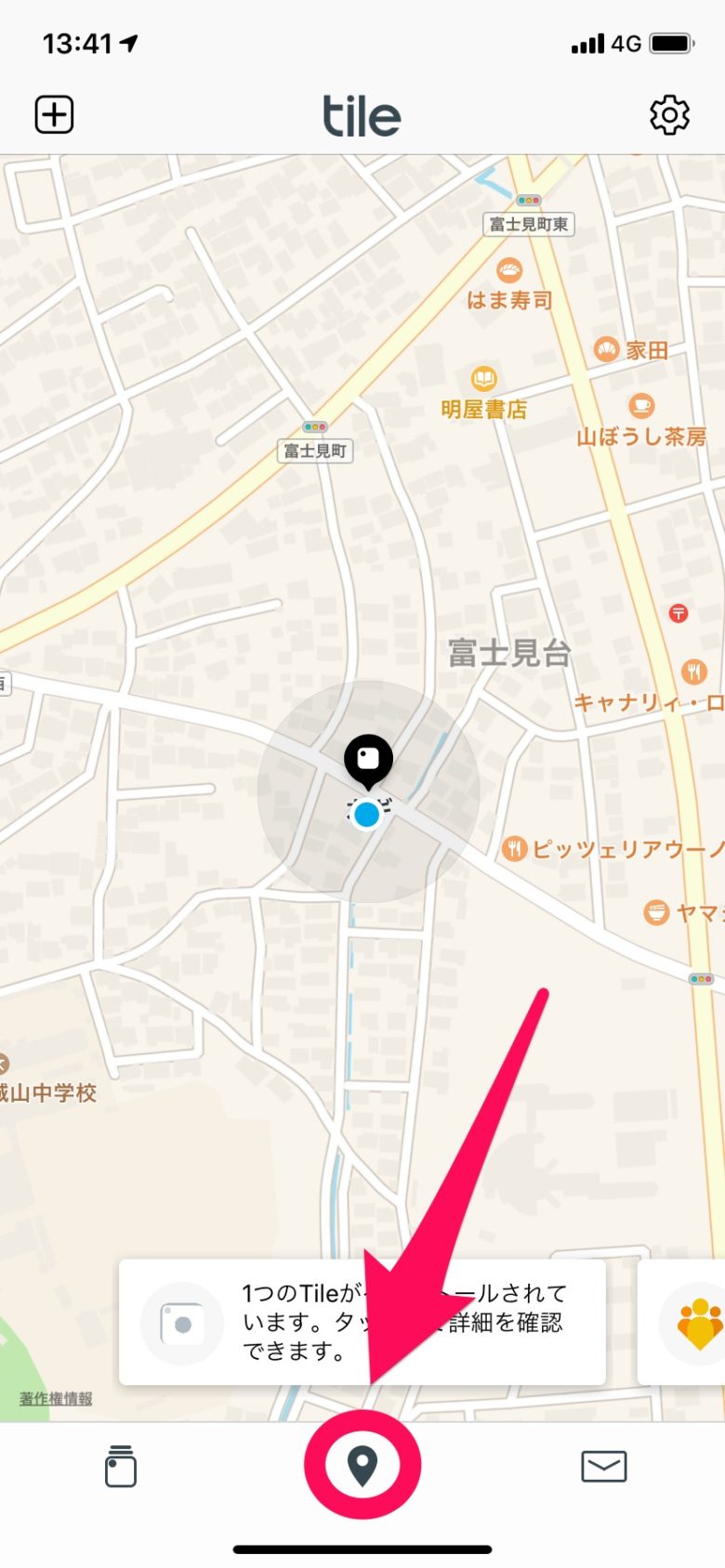Open the messages envelope tab

tap(604, 1466)
